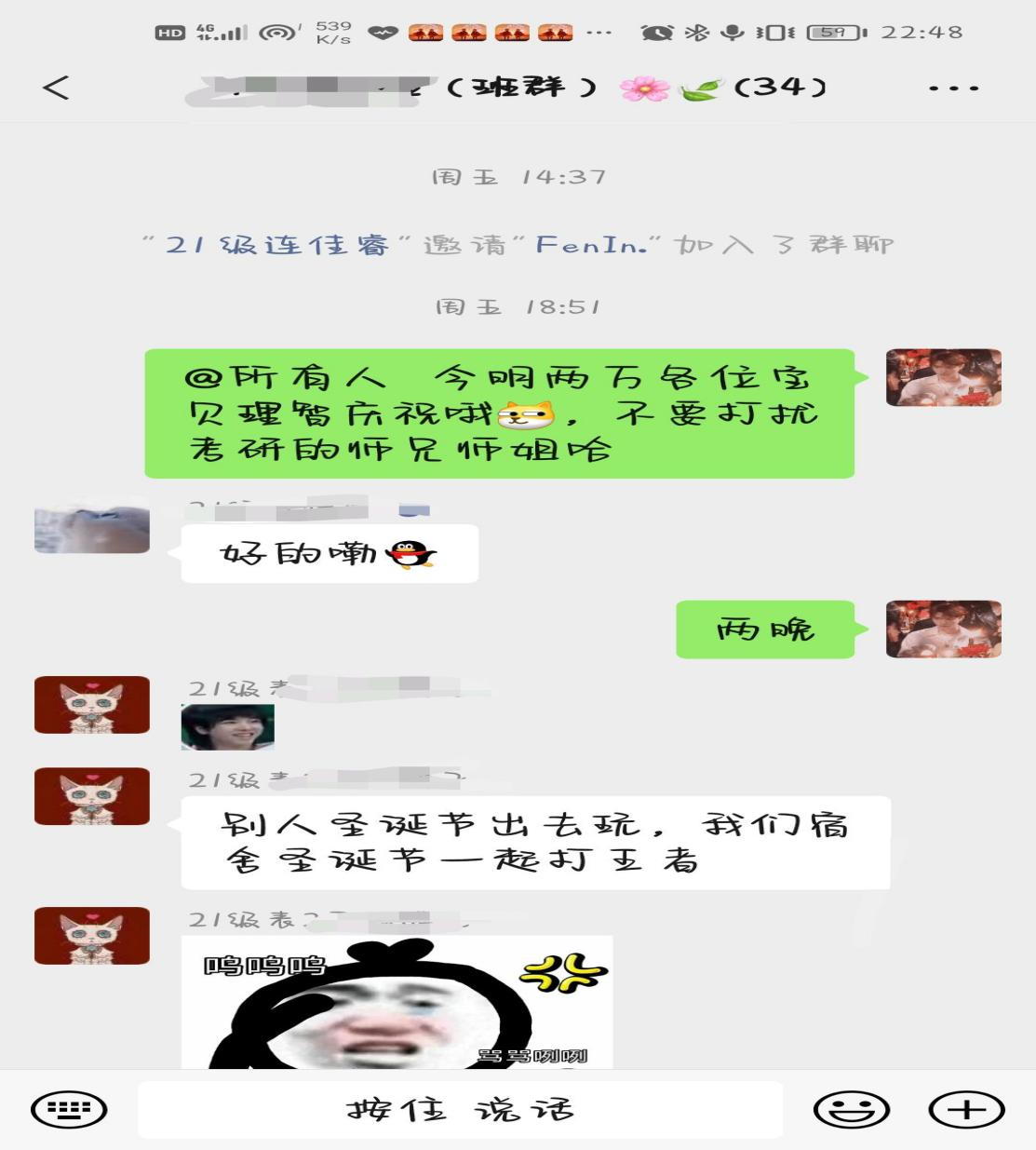The height and width of the screenshot is (1150, 1036).
Task: Tap your own avatar beside 两晚 message
Action: pyautogui.click(x=943, y=629)
